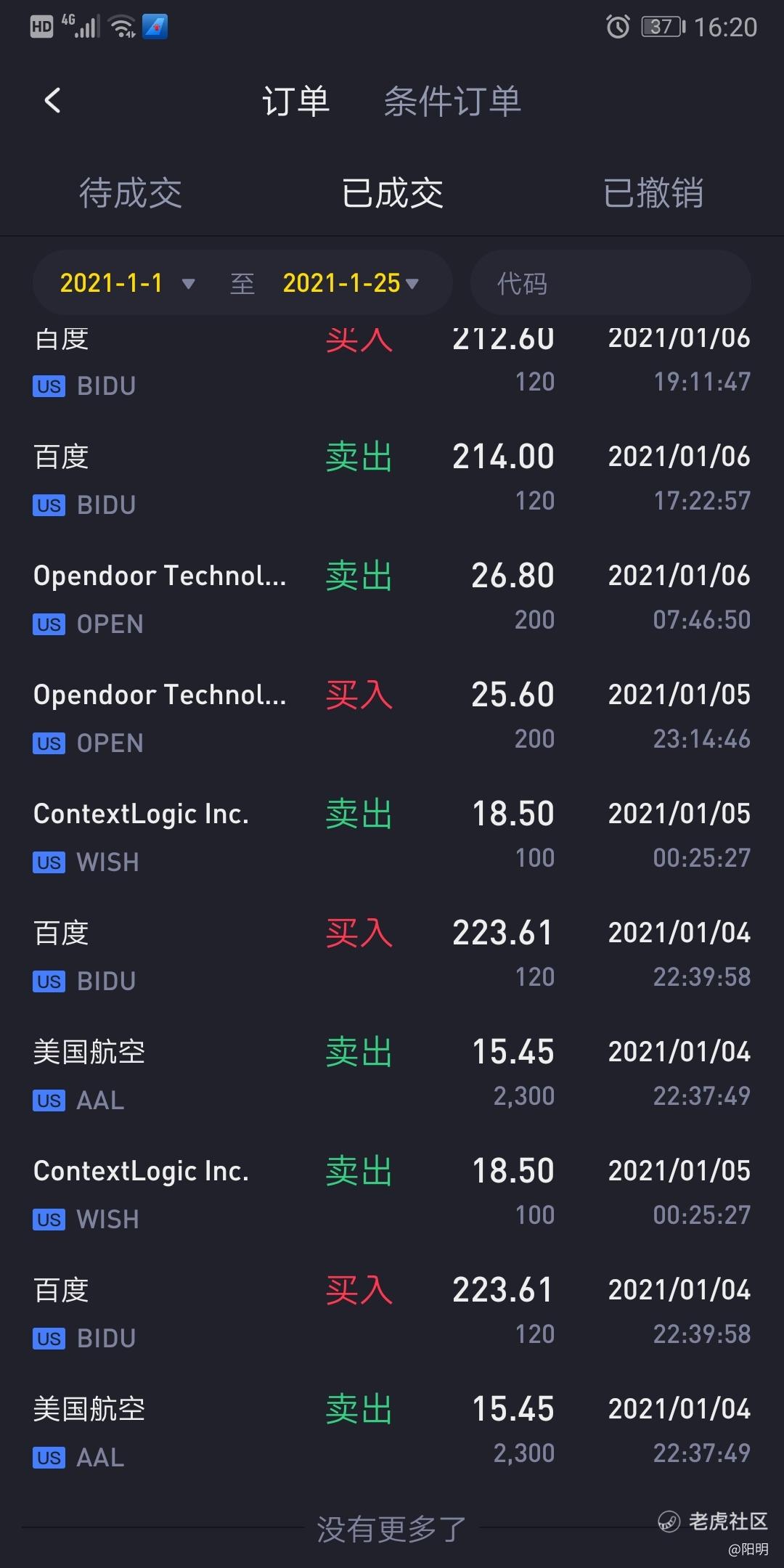Select the 订单 tab
784x1568 pixels.
click(x=296, y=102)
